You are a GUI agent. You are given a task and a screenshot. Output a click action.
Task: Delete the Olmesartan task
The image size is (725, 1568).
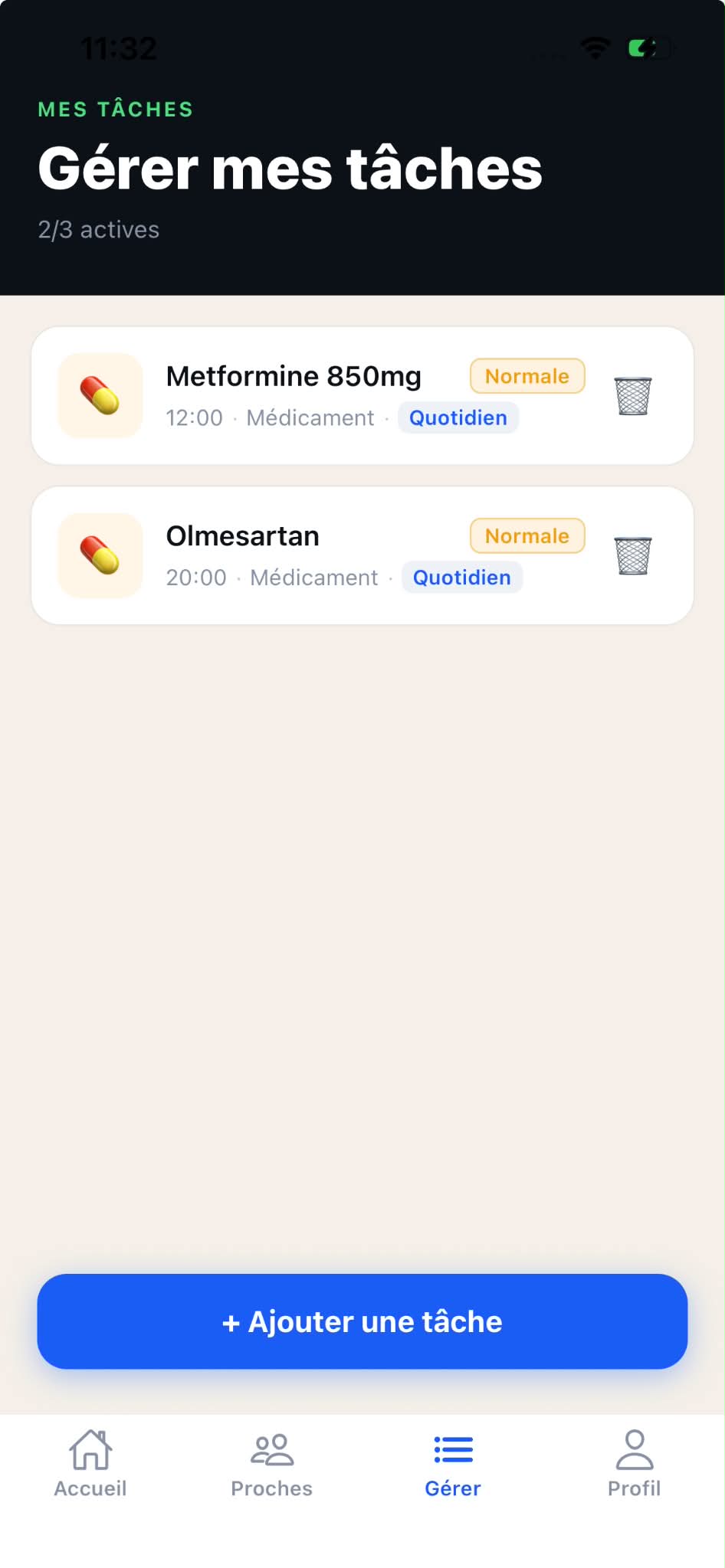(x=633, y=555)
